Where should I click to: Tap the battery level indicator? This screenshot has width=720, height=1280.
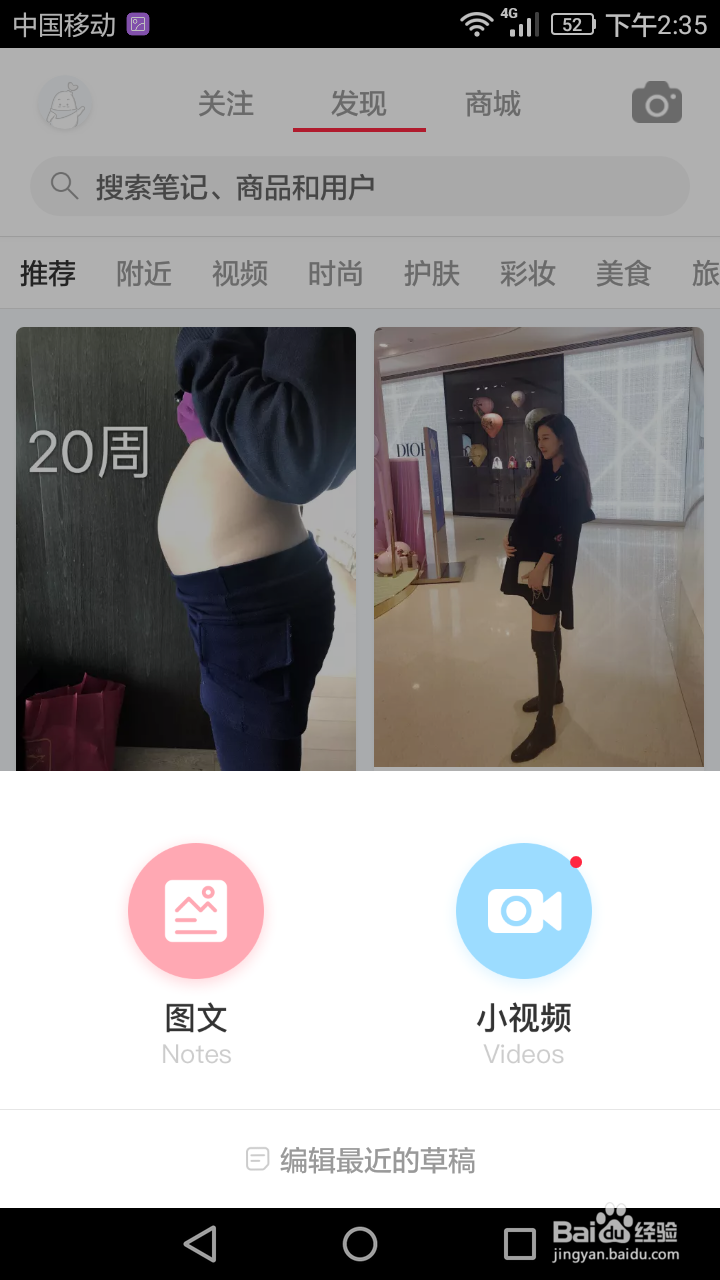571,24
